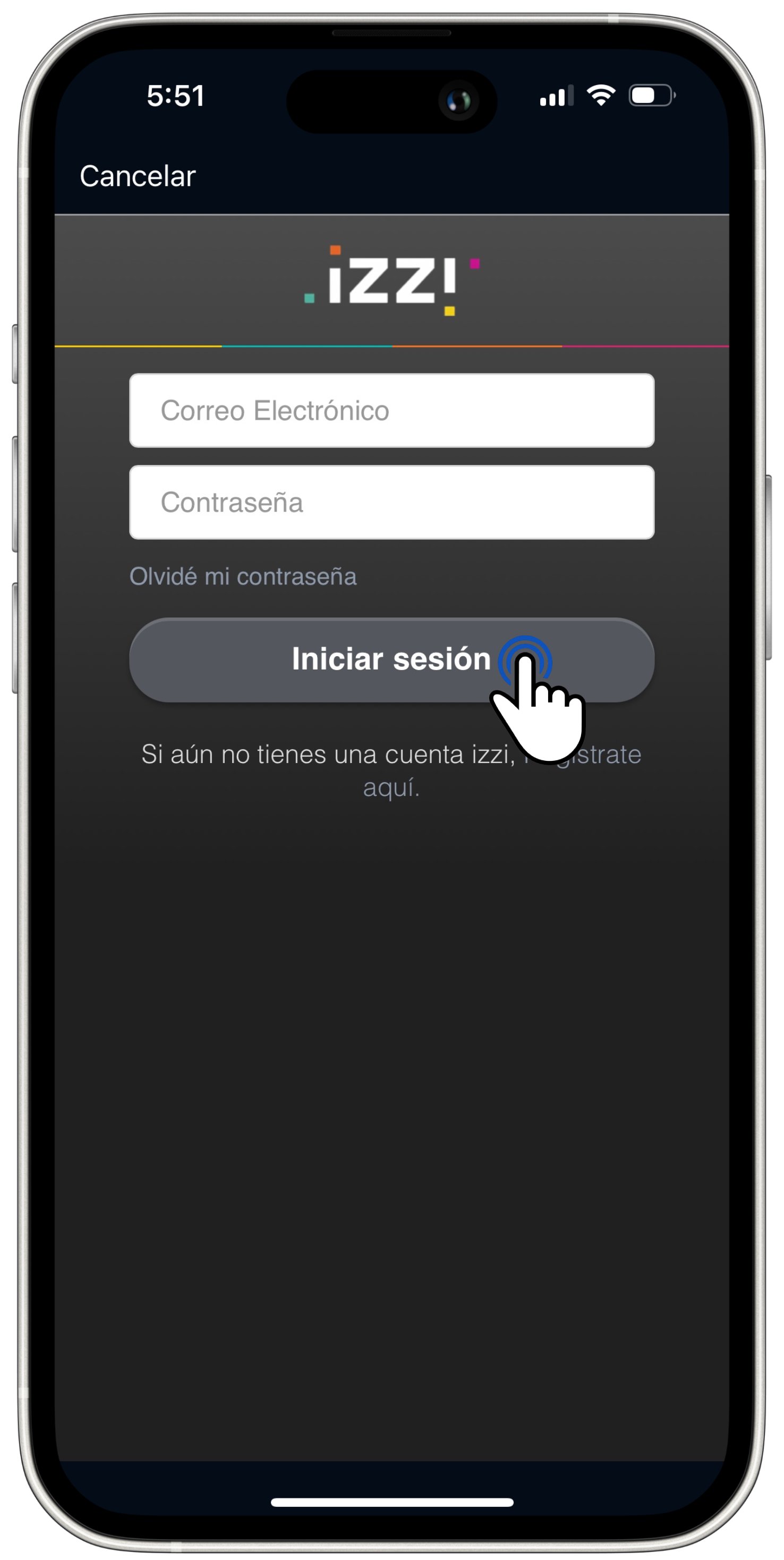Follow the Regístrate aquí signup link
The image size is (784, 1560).
[x=391, y=787]
